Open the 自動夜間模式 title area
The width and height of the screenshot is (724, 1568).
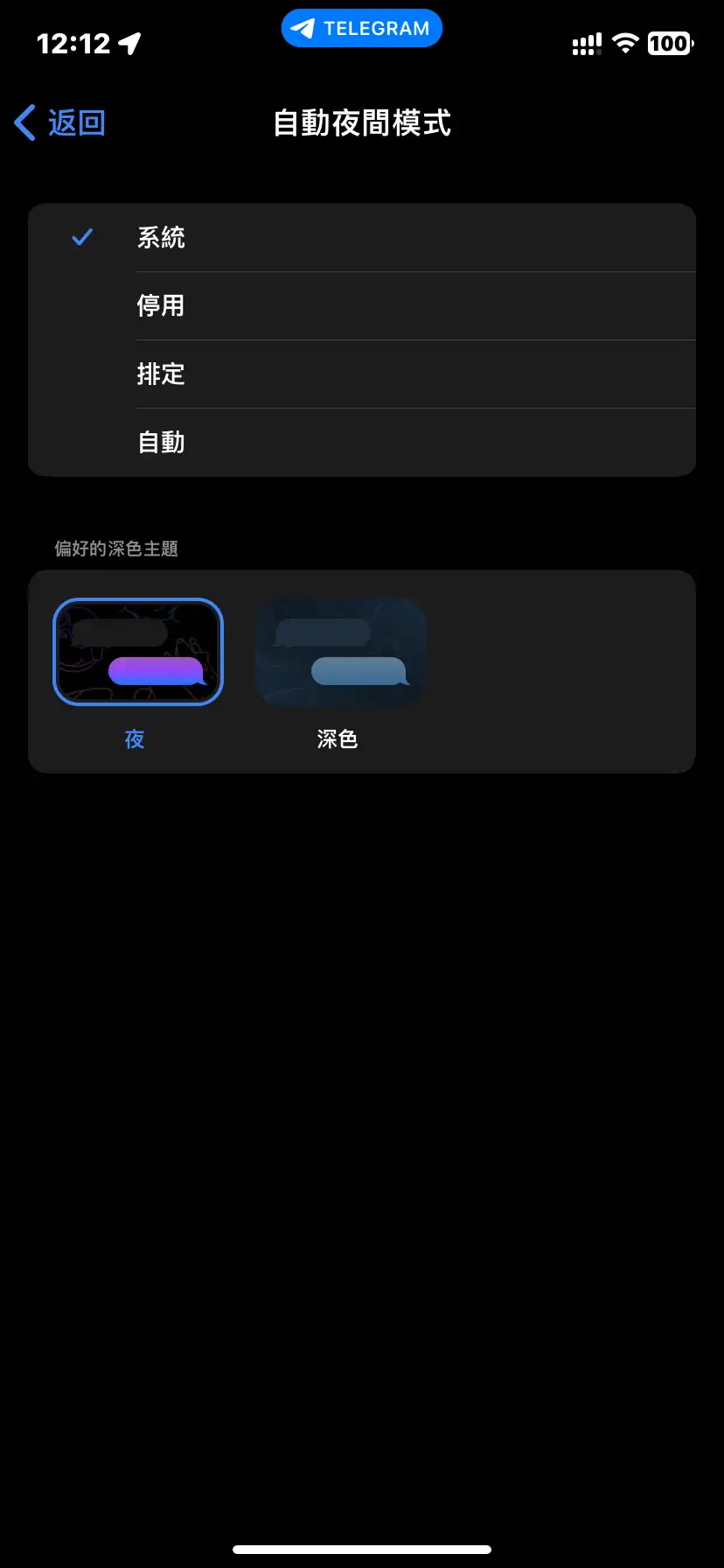(x=362, y=122)
